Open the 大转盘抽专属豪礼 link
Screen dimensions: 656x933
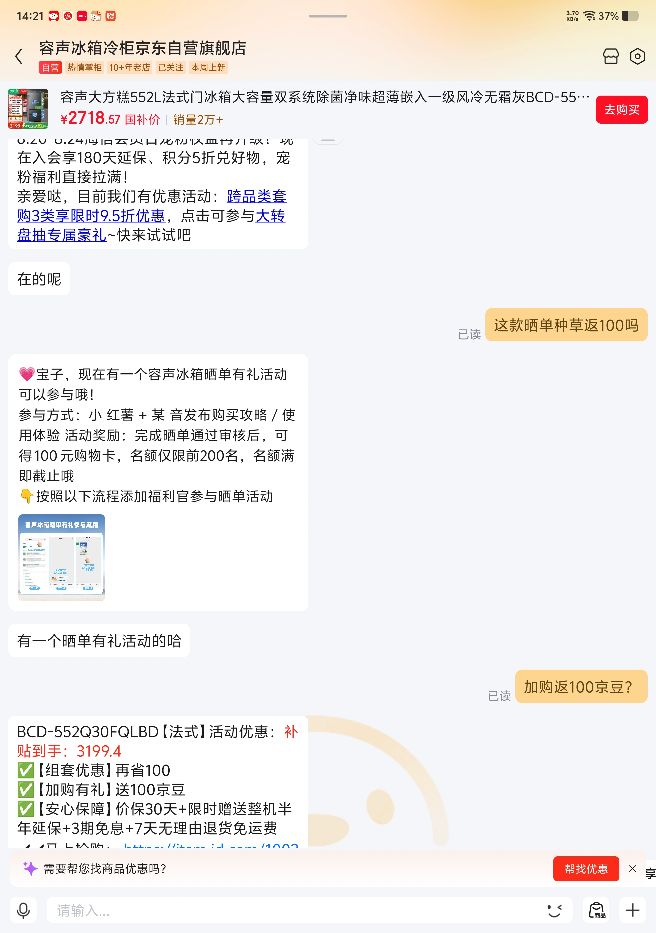click(151, 226)
